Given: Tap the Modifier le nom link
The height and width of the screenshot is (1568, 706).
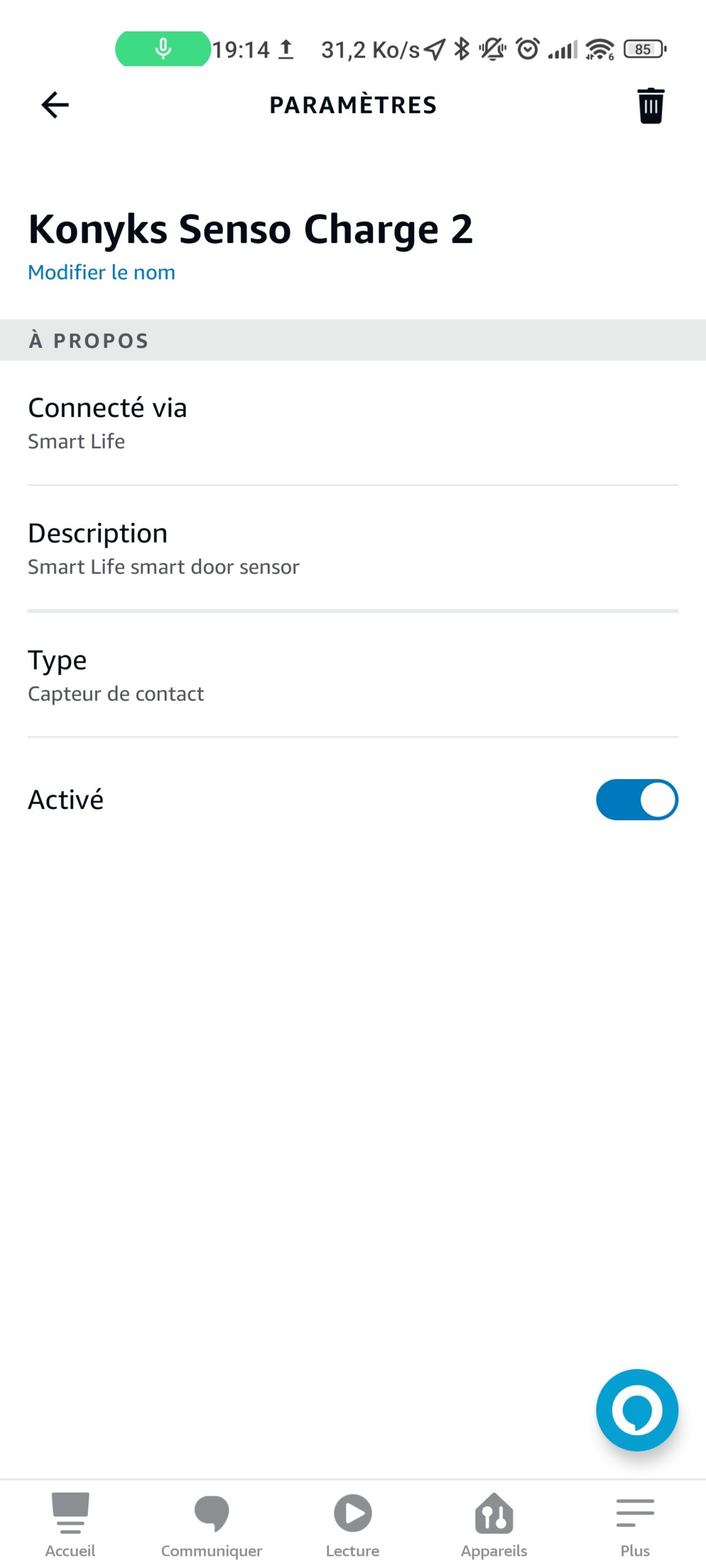Looking at the screenshot, I should tap(102, 272).
